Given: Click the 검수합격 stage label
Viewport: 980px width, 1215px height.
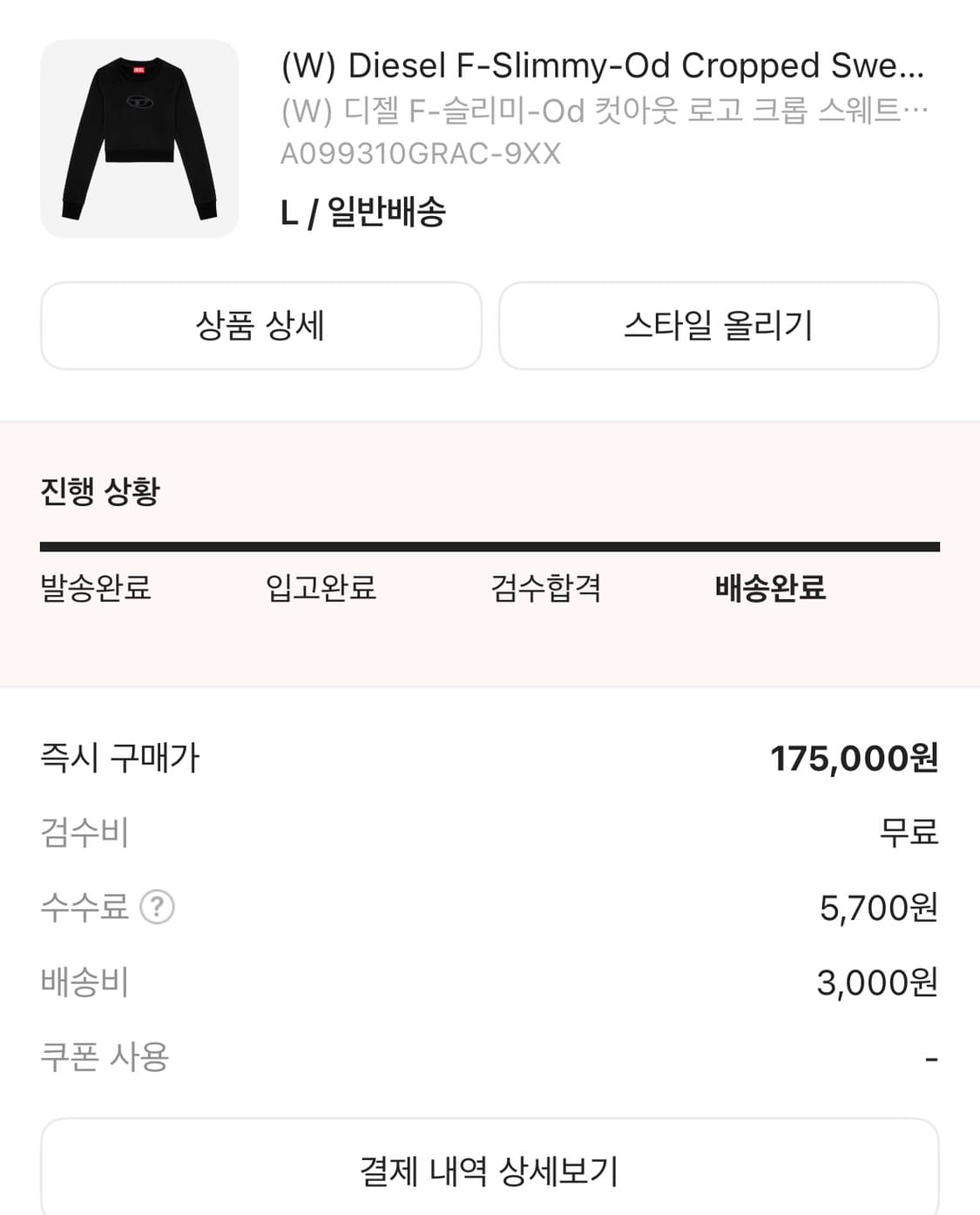Looking at the screenshot, I should (544, 589).
